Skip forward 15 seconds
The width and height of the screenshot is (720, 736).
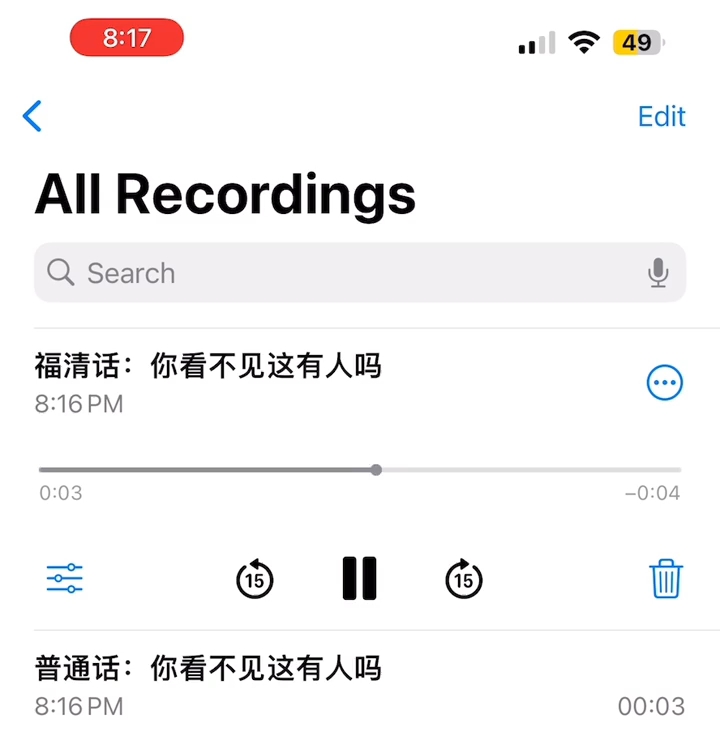tap(462, 579)
